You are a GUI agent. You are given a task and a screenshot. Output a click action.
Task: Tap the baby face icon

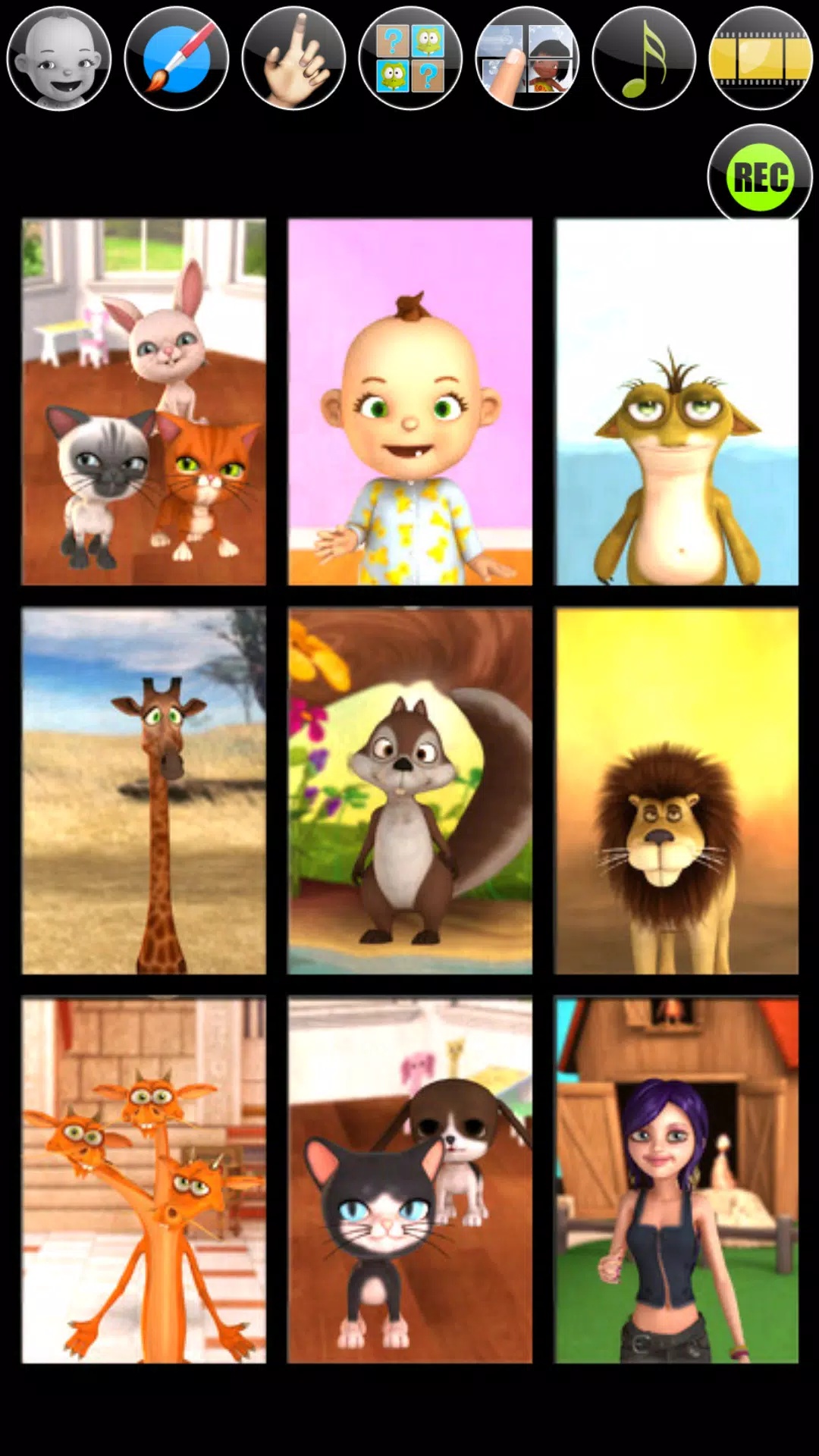click(59, 58)
